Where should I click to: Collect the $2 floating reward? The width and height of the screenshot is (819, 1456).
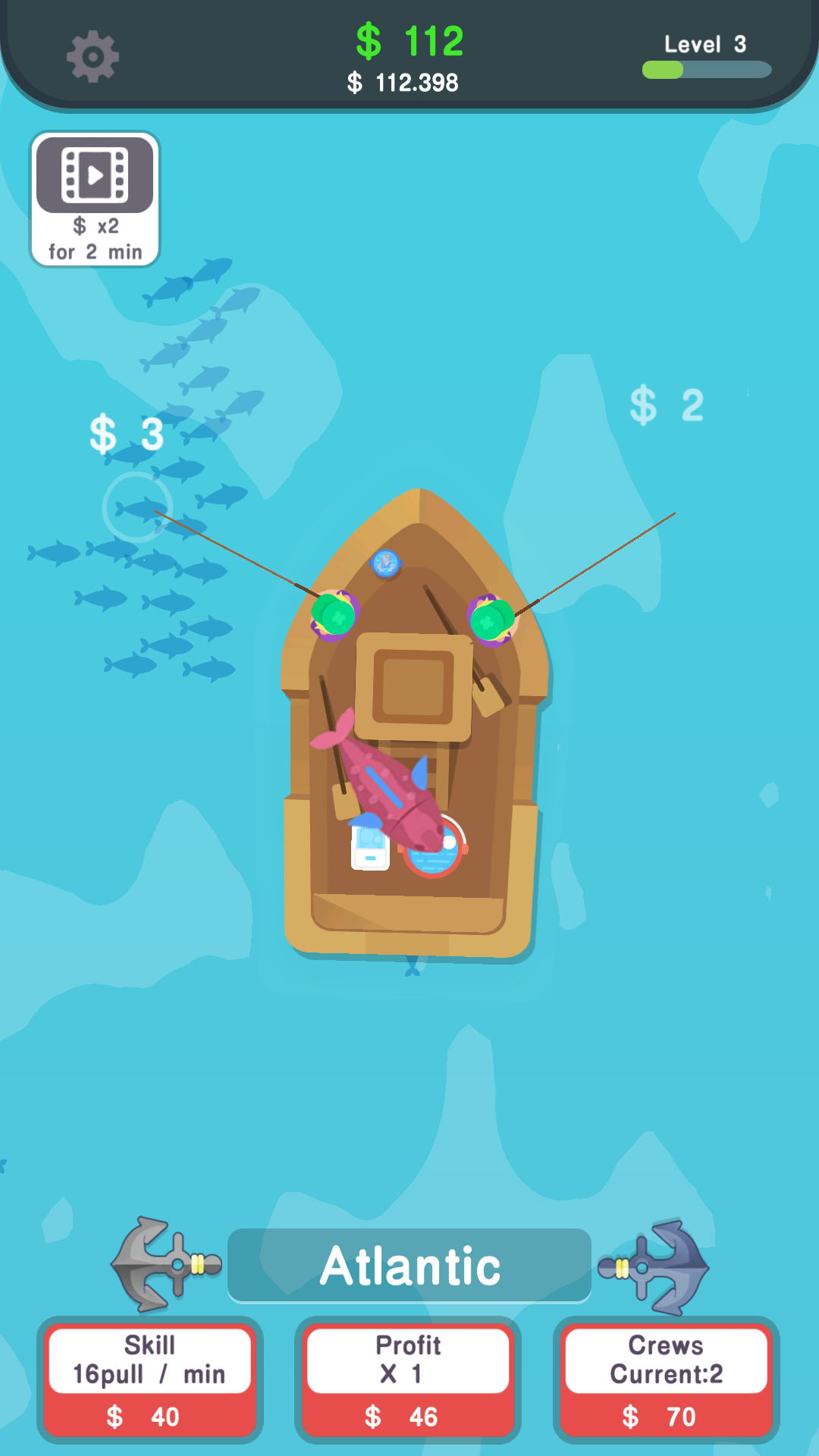[667, 404]
